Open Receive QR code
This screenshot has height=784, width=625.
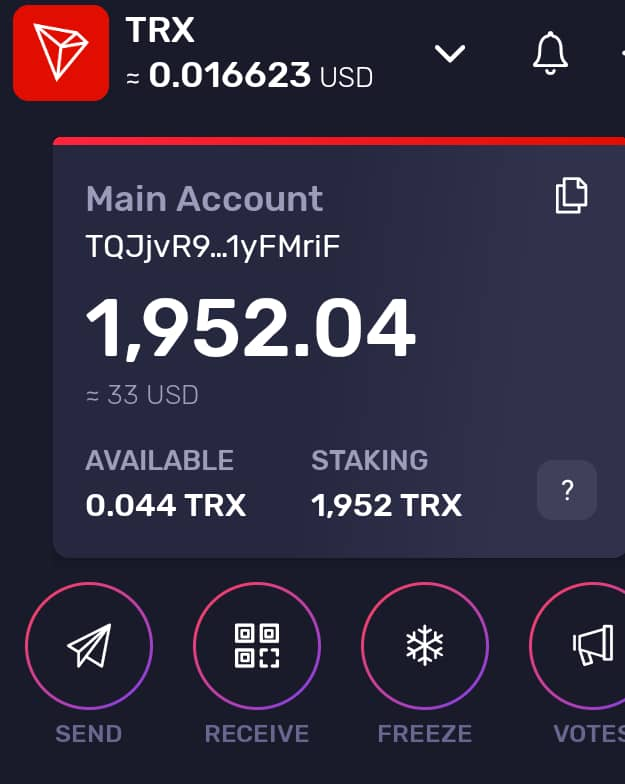[257, 645]
